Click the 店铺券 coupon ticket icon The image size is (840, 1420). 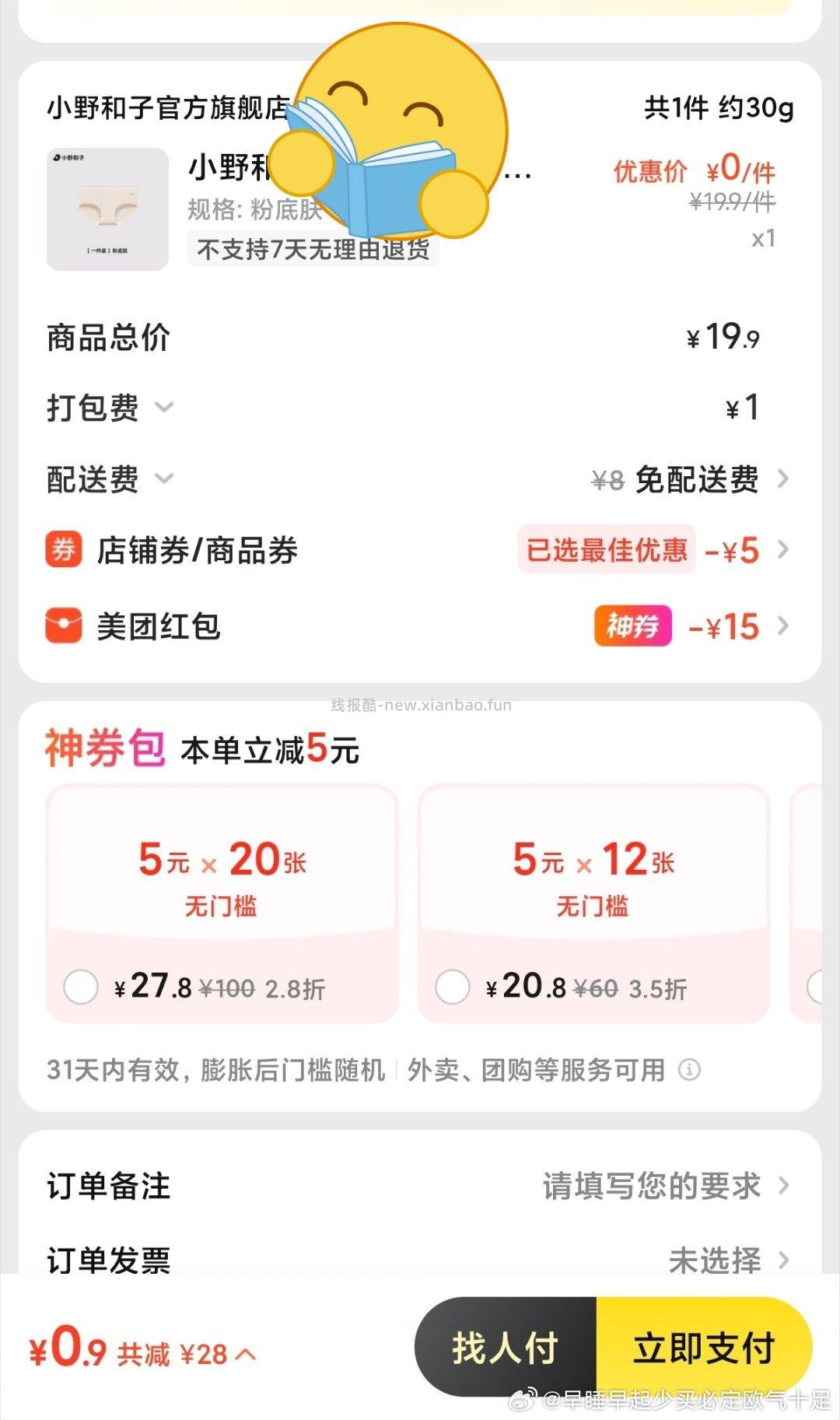point(65,550)
